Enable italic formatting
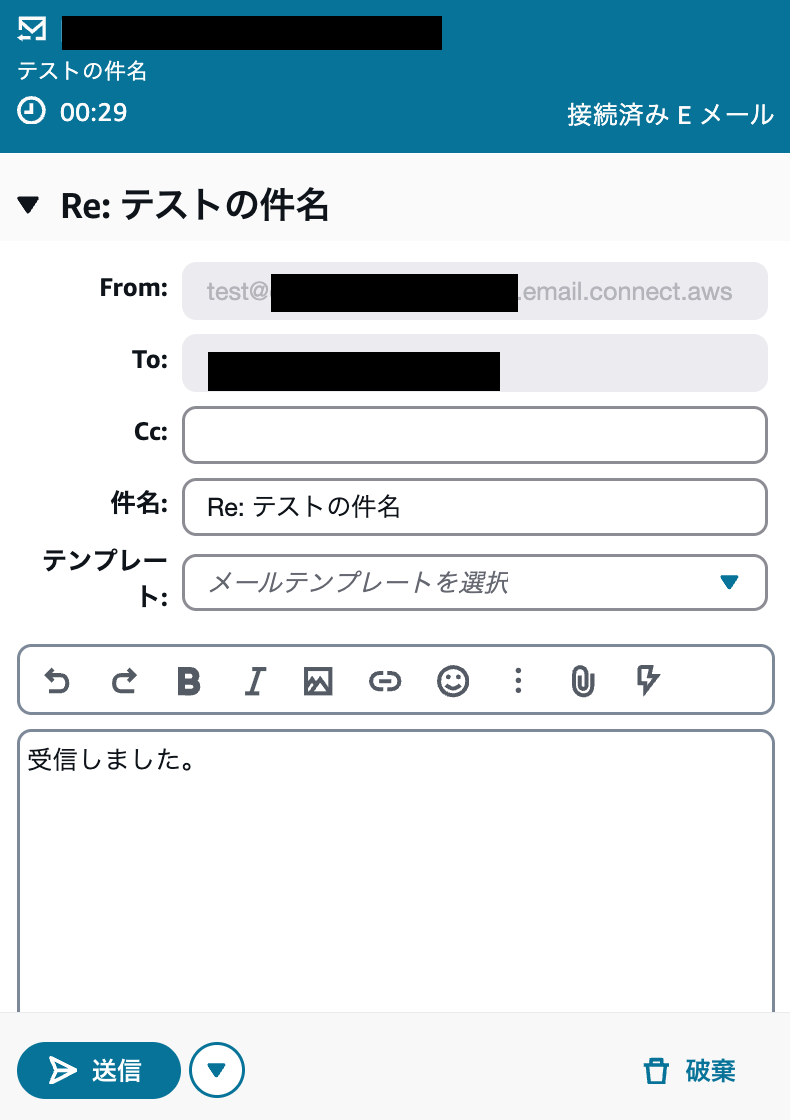This screenshot has width=790, height=1120. coord(254,681)
